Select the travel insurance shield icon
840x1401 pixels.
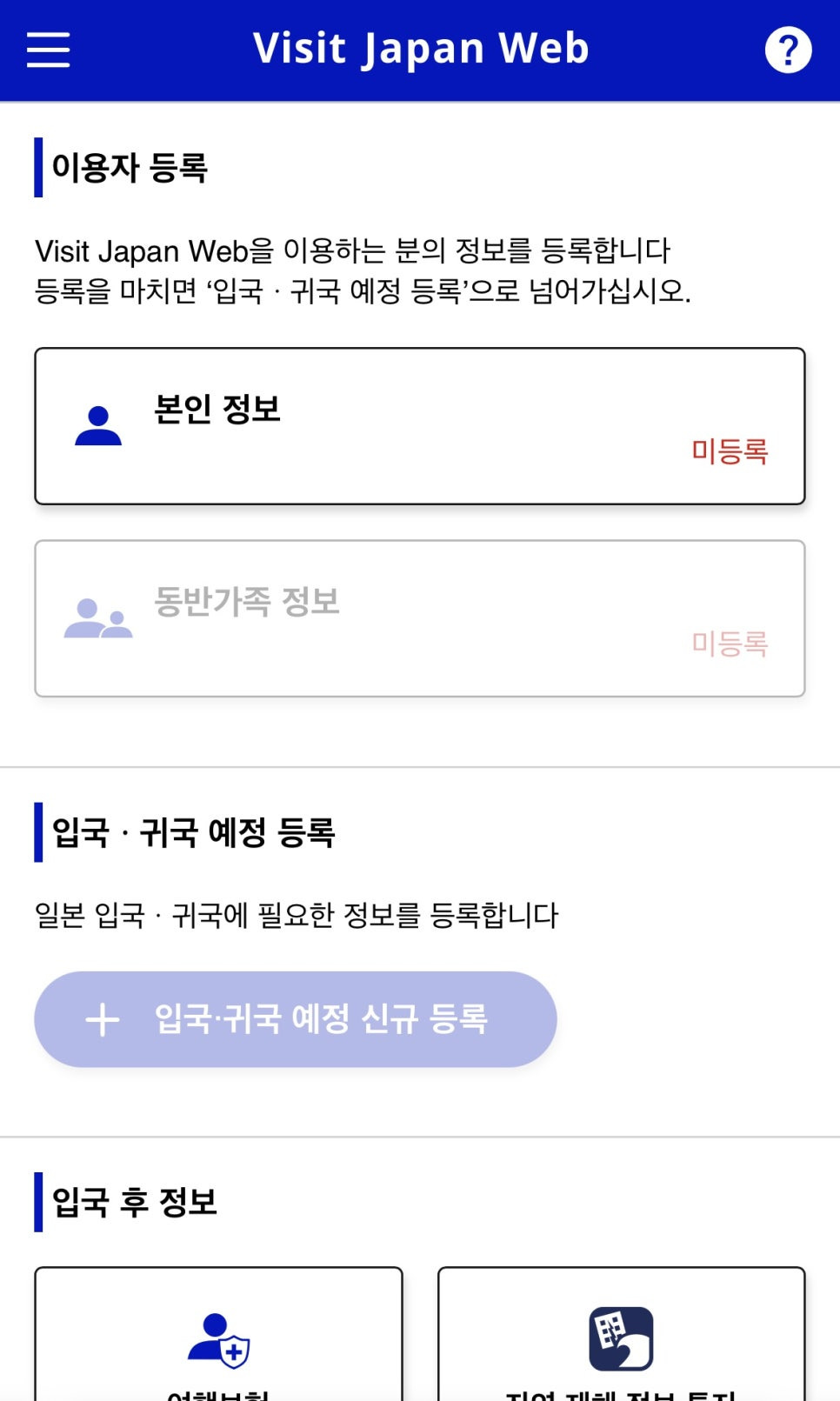pyautogui.click(x=217, y=1339)
